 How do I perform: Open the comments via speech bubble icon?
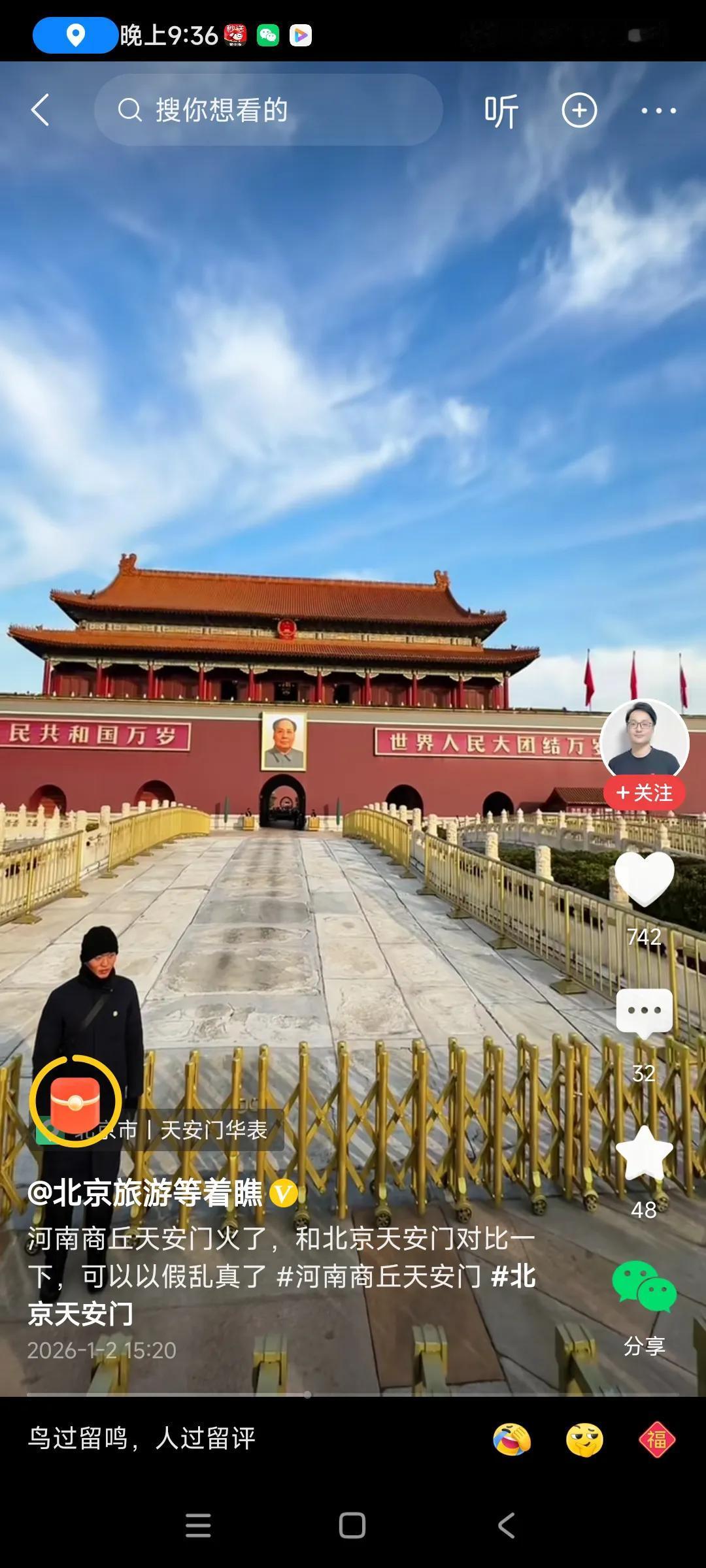[x=645, y=1009]
